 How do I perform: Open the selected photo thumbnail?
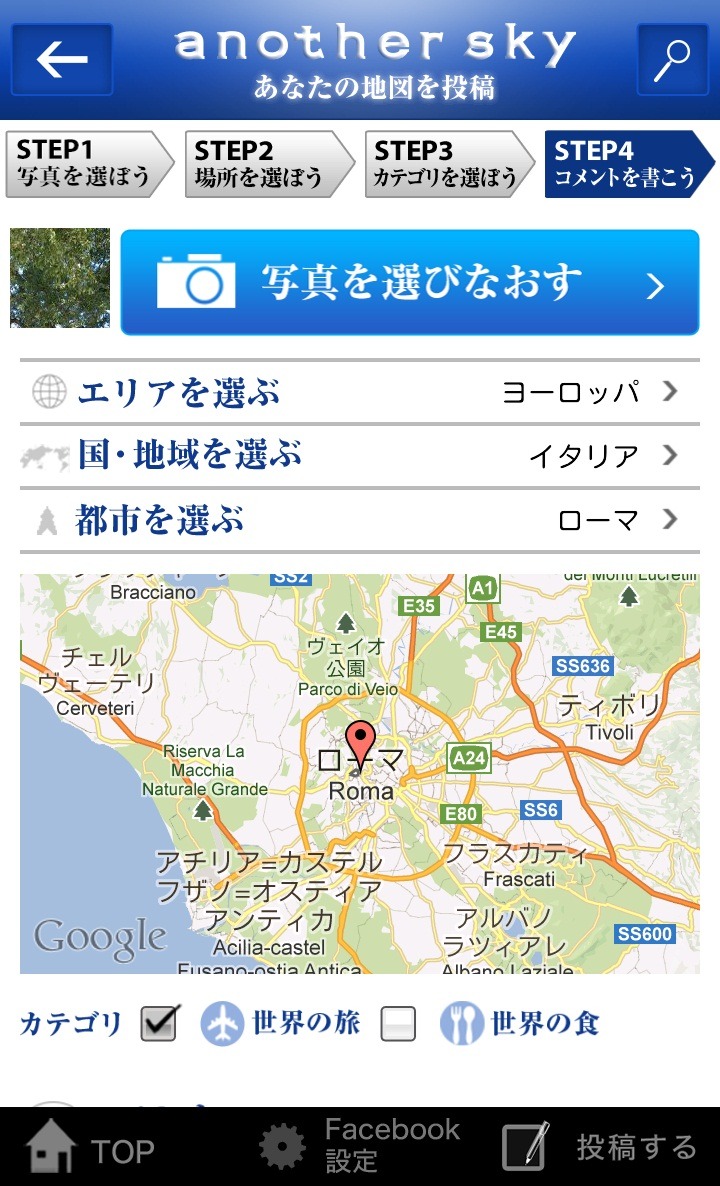[x=60, y=278]
